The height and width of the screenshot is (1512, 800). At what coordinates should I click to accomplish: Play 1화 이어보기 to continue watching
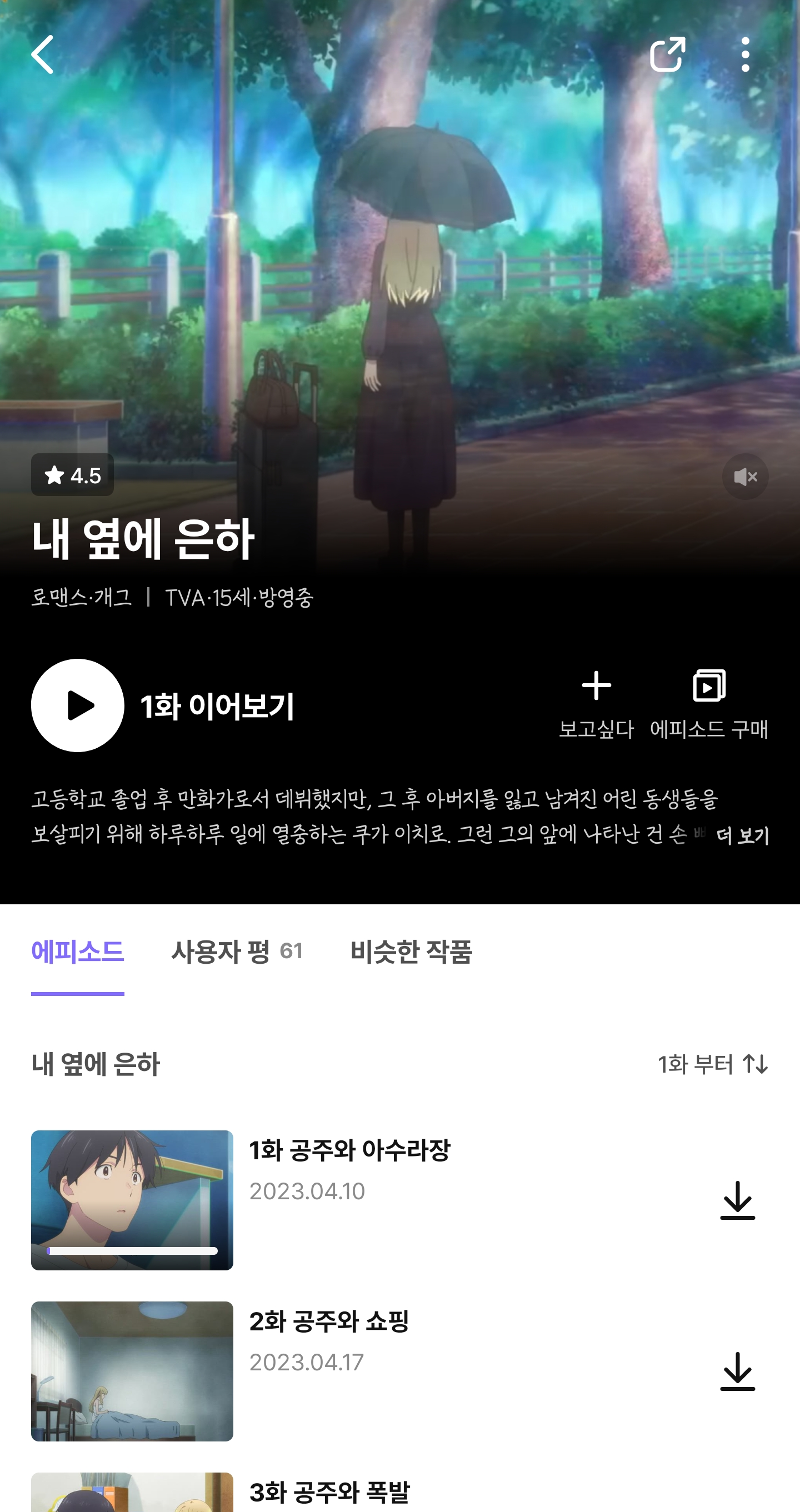pos(163,705)
